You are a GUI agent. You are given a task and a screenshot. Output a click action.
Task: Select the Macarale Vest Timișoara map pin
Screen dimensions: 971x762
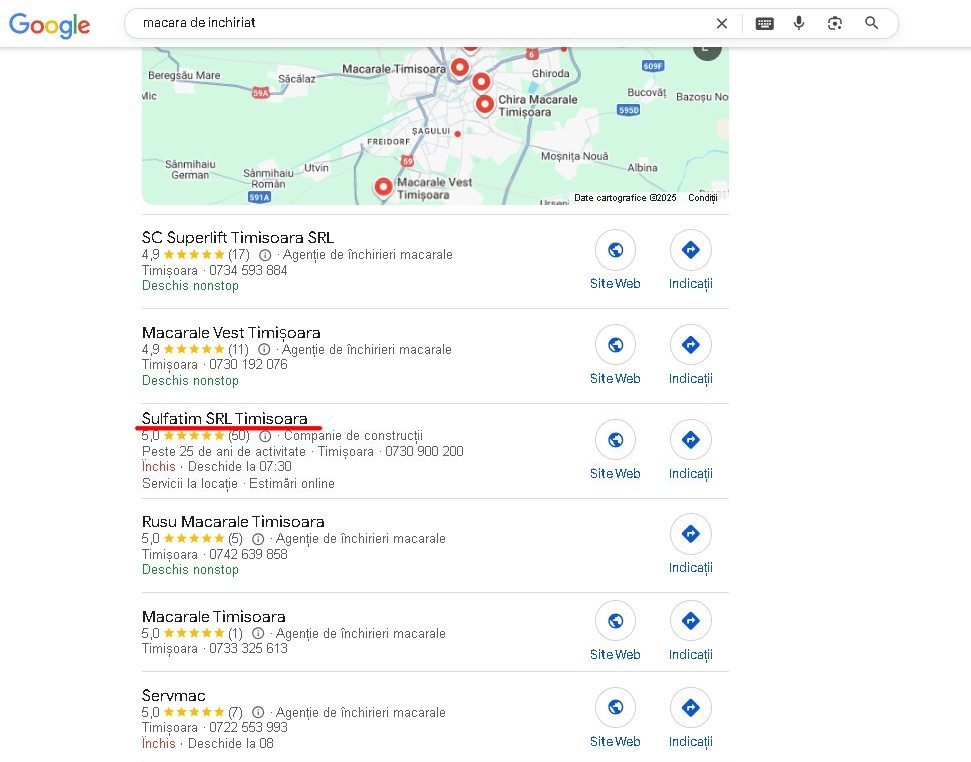pyautogui.click(x=383, y=187)
